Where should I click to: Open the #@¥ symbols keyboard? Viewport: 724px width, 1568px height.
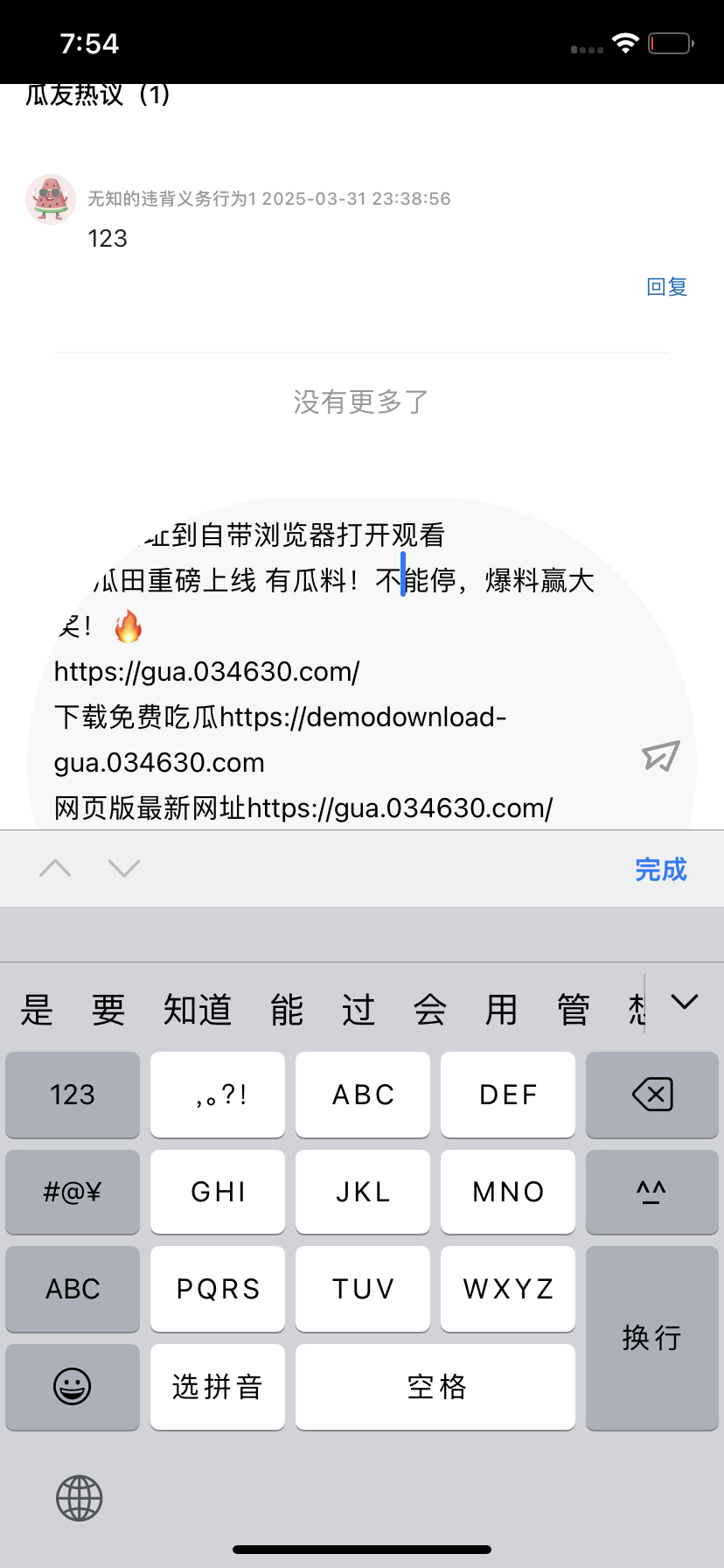pyautogui.click(x=73, y=1192)
